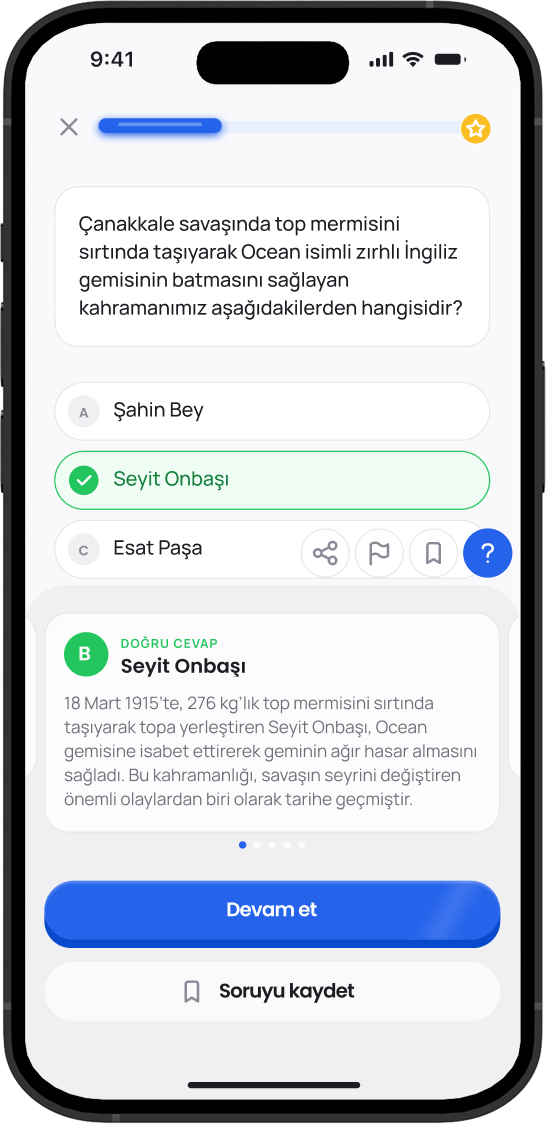This screenshot has height=1124, width=546.
Task: Share this question
Action: [x=325, y=553]
